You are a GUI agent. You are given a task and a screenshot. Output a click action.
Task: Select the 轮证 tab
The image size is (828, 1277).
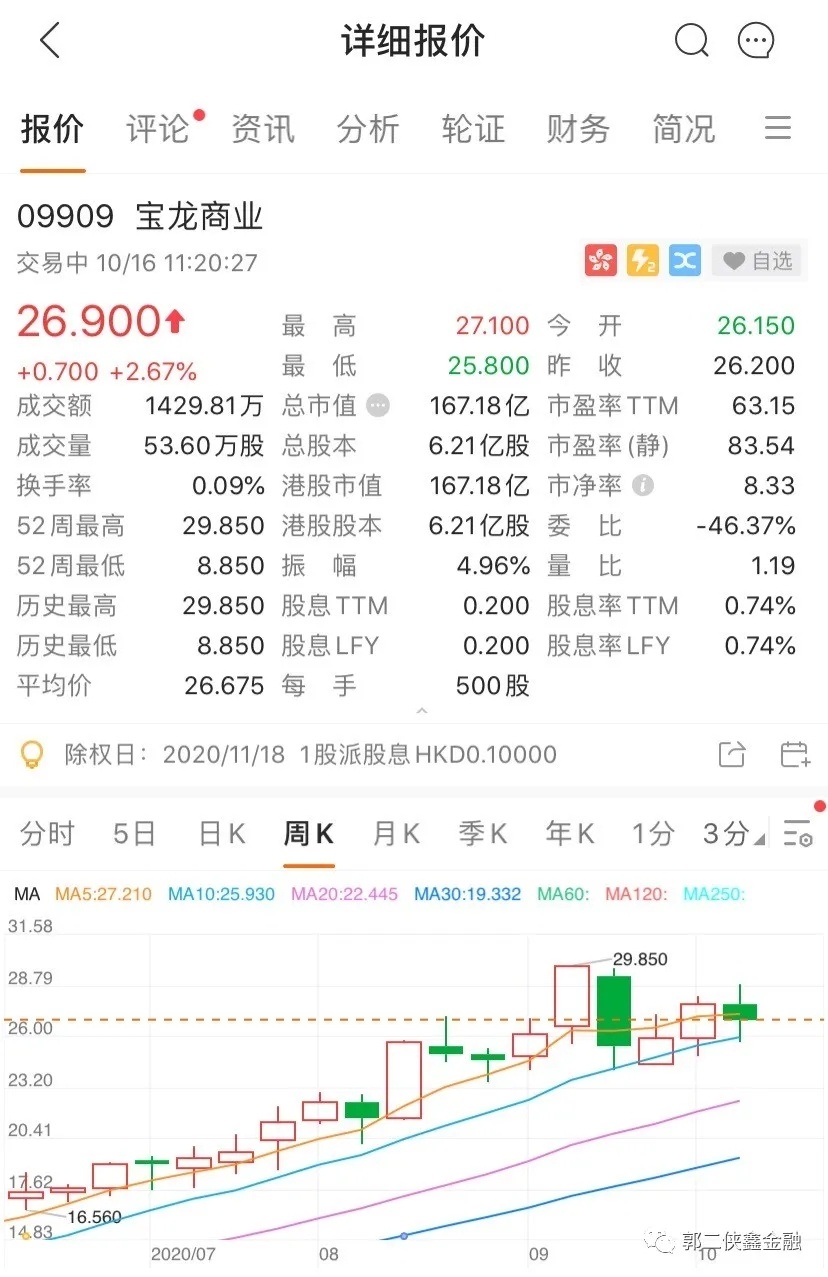(473, 129)
